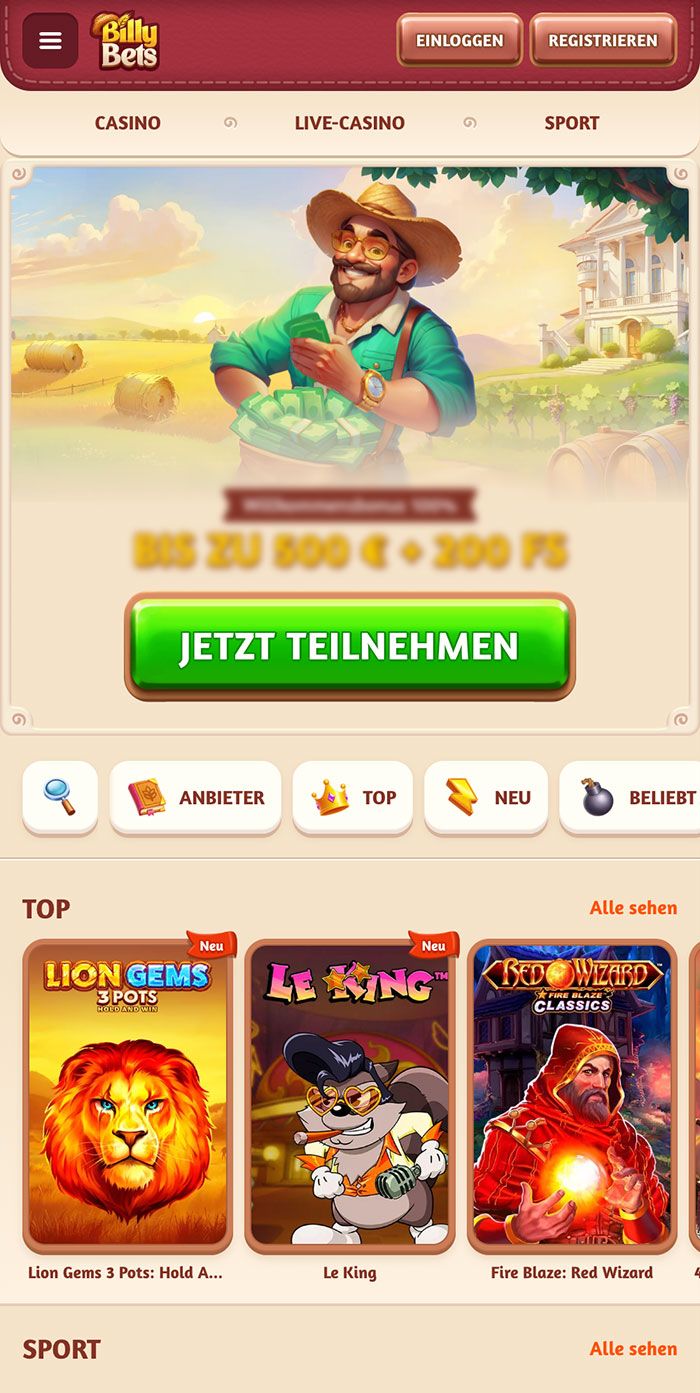Switch to the Casino tab

[x=127, y=123]
